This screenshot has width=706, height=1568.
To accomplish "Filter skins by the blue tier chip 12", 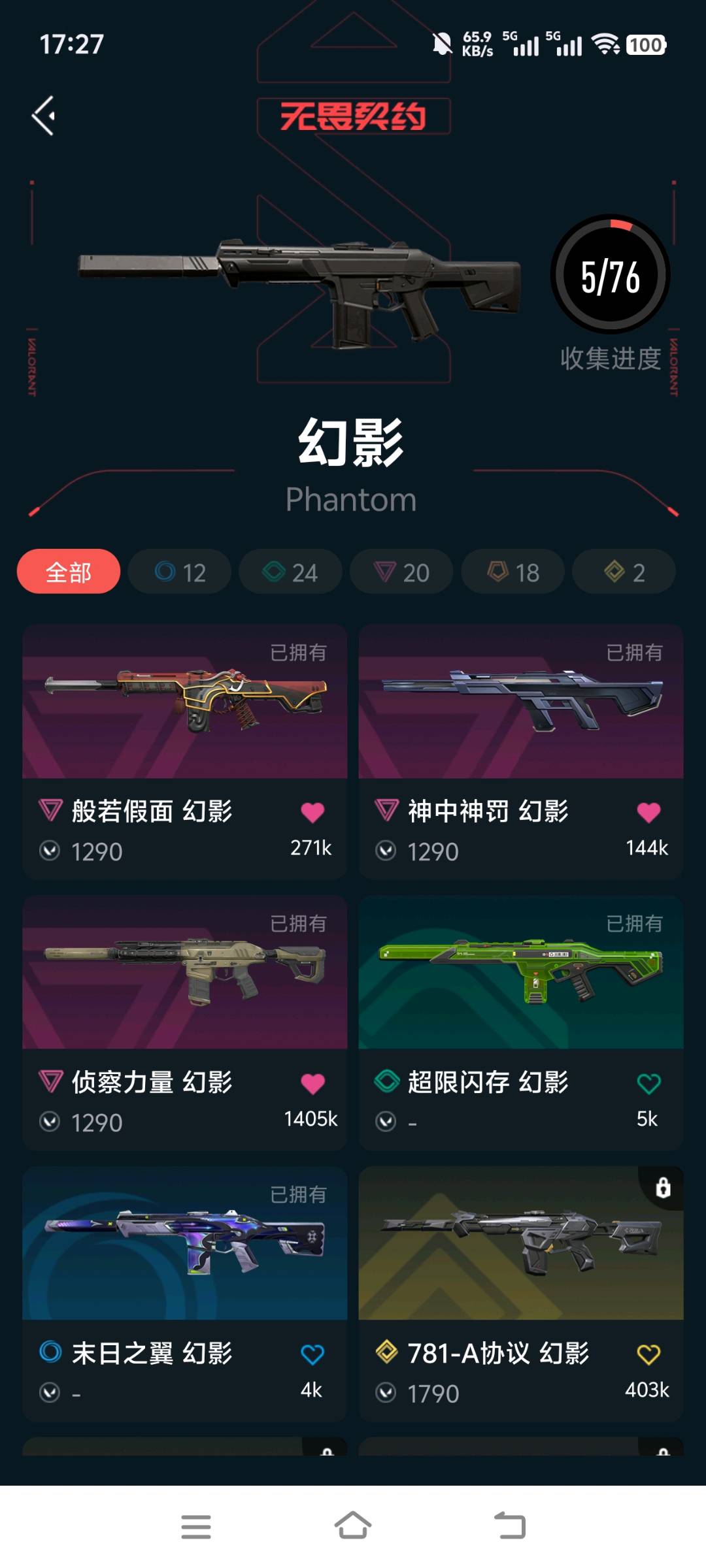I will 180,572.
